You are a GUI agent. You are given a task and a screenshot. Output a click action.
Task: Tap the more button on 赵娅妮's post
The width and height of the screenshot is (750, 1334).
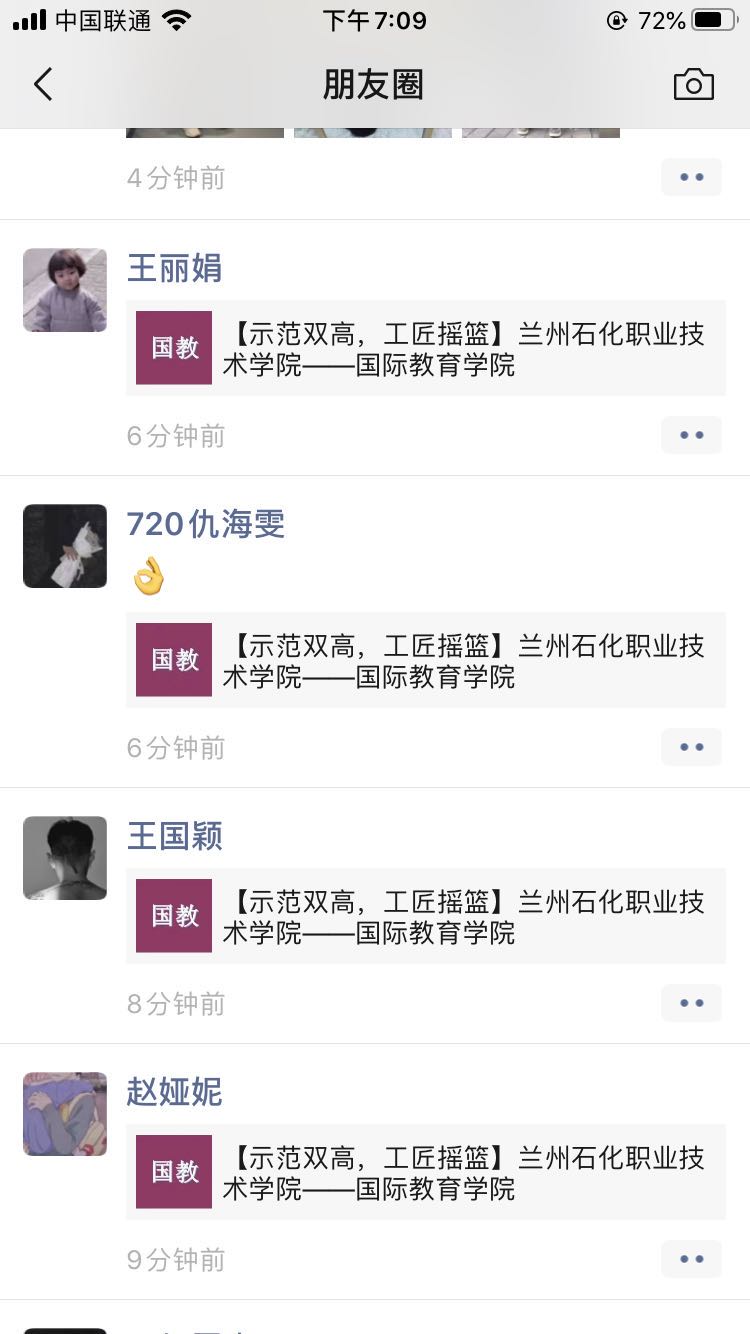coord(691,1260)
